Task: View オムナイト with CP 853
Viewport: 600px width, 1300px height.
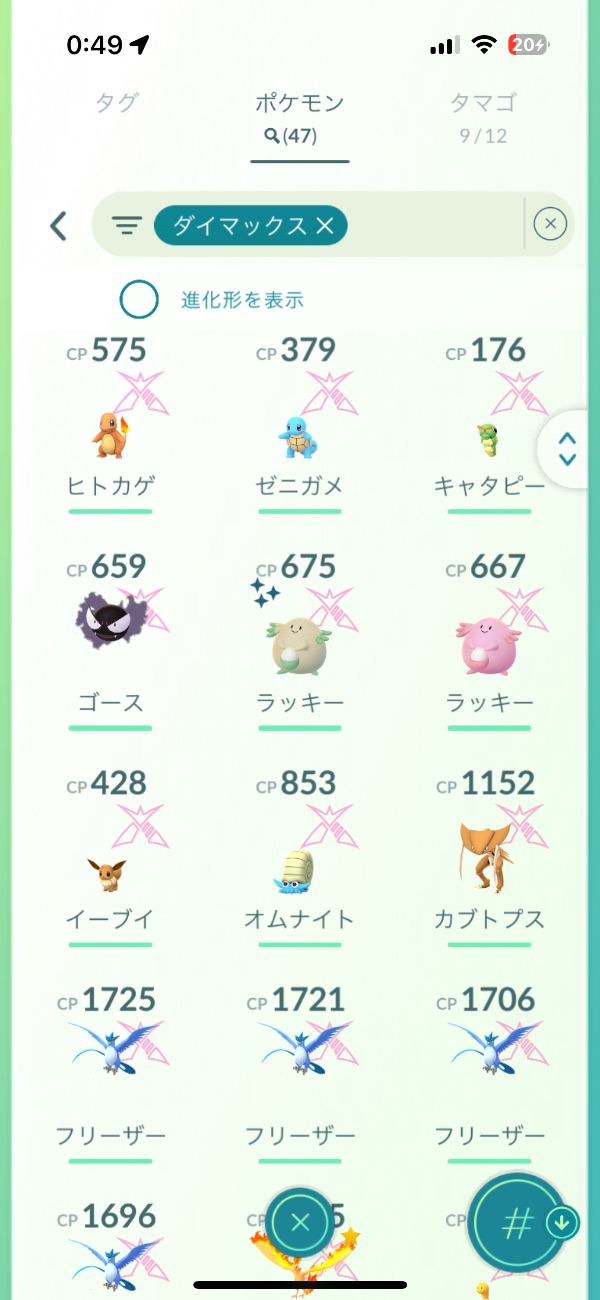Action: pyautogui.click(x=299, y=858)
